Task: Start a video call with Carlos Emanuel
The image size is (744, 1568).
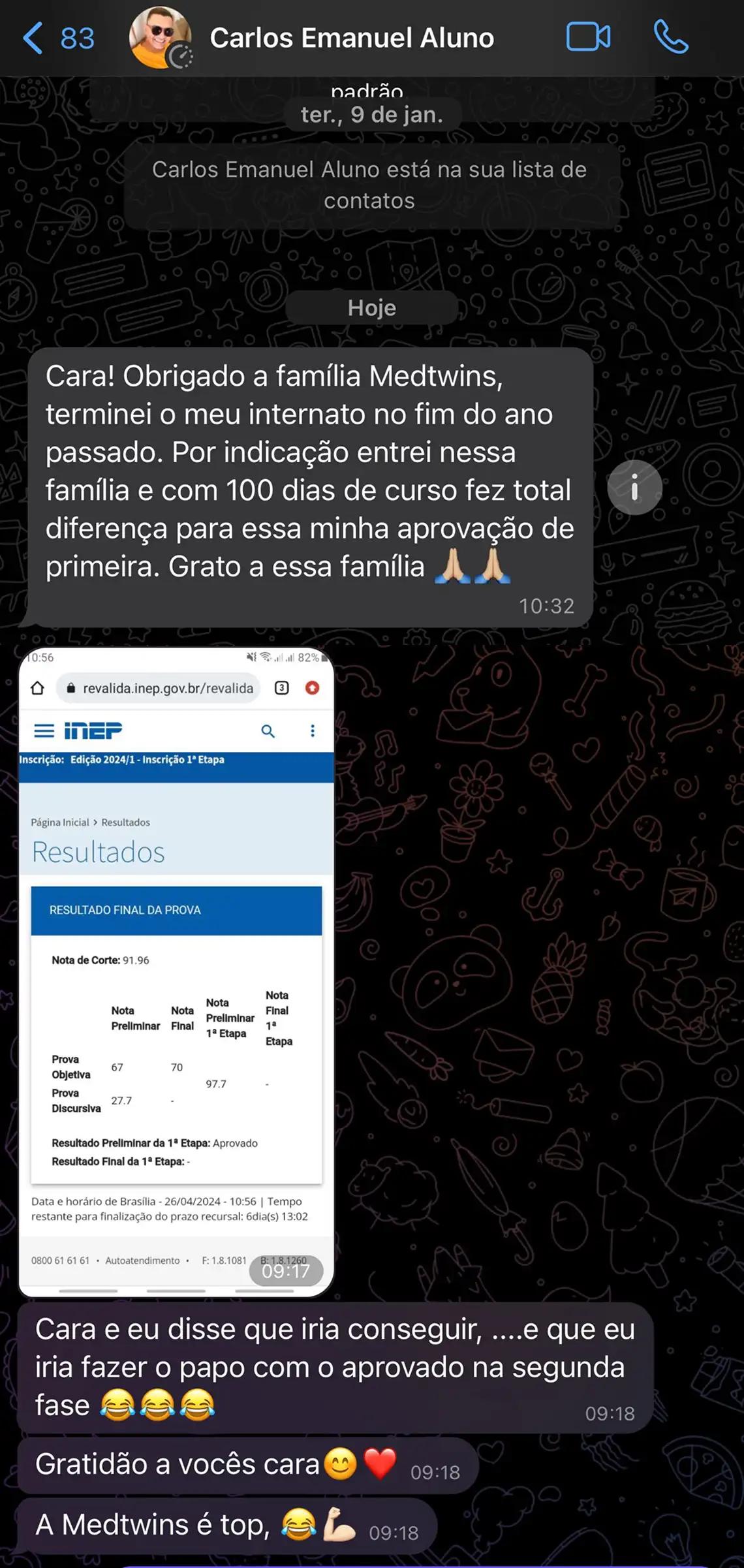Action: point(588,37)
